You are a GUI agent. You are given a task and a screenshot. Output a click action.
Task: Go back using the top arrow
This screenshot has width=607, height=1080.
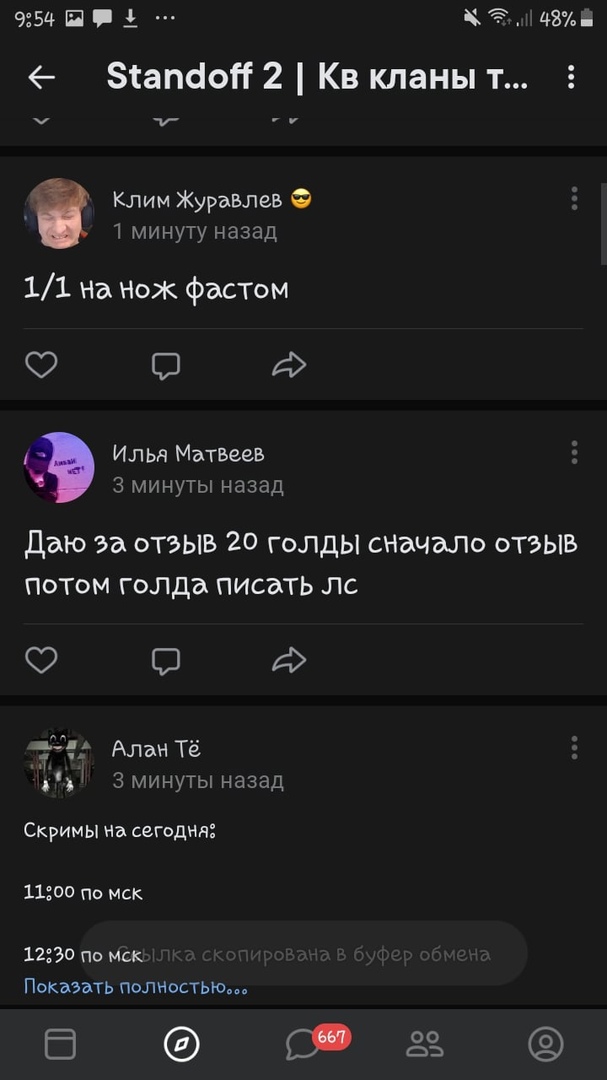[x=42, y=77]
